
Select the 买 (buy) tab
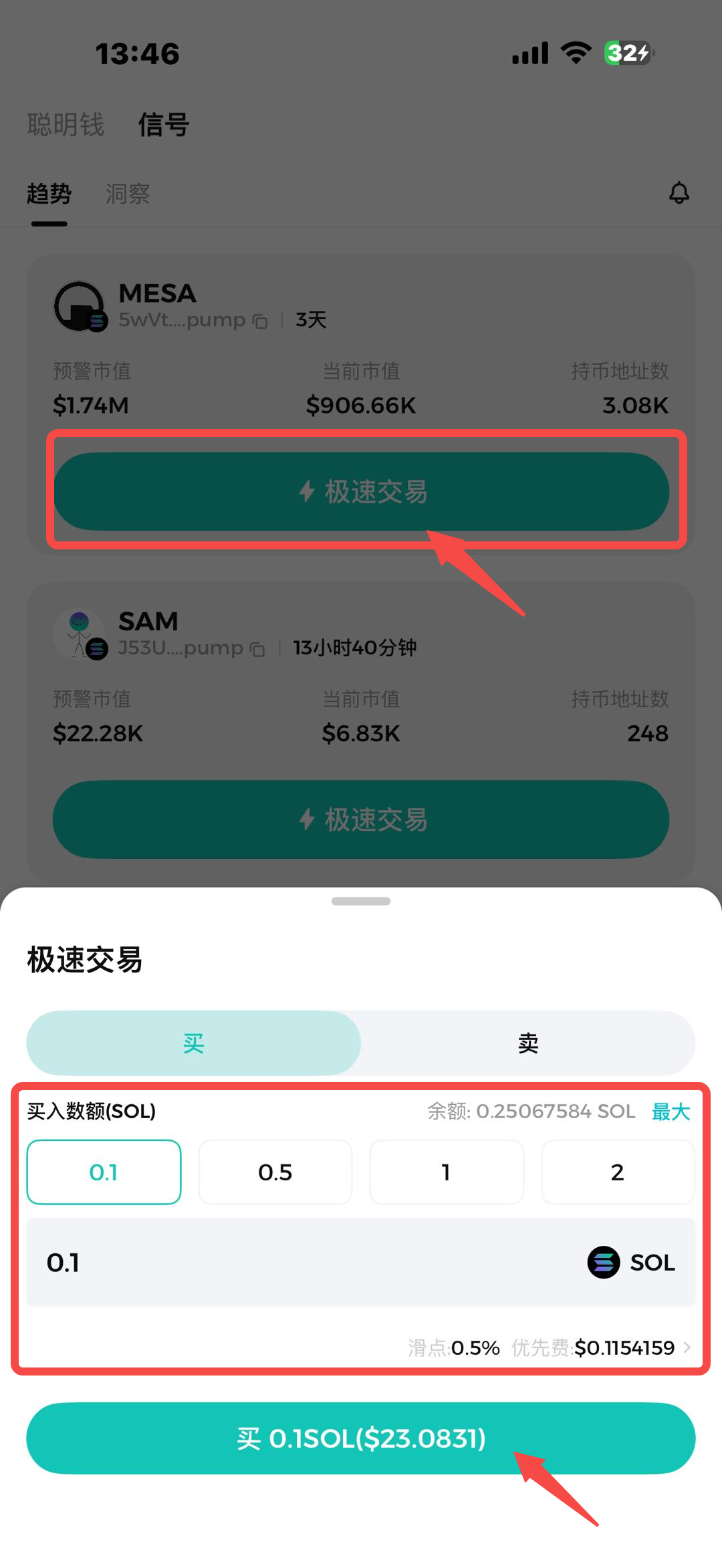click(x=194, y=1043)
